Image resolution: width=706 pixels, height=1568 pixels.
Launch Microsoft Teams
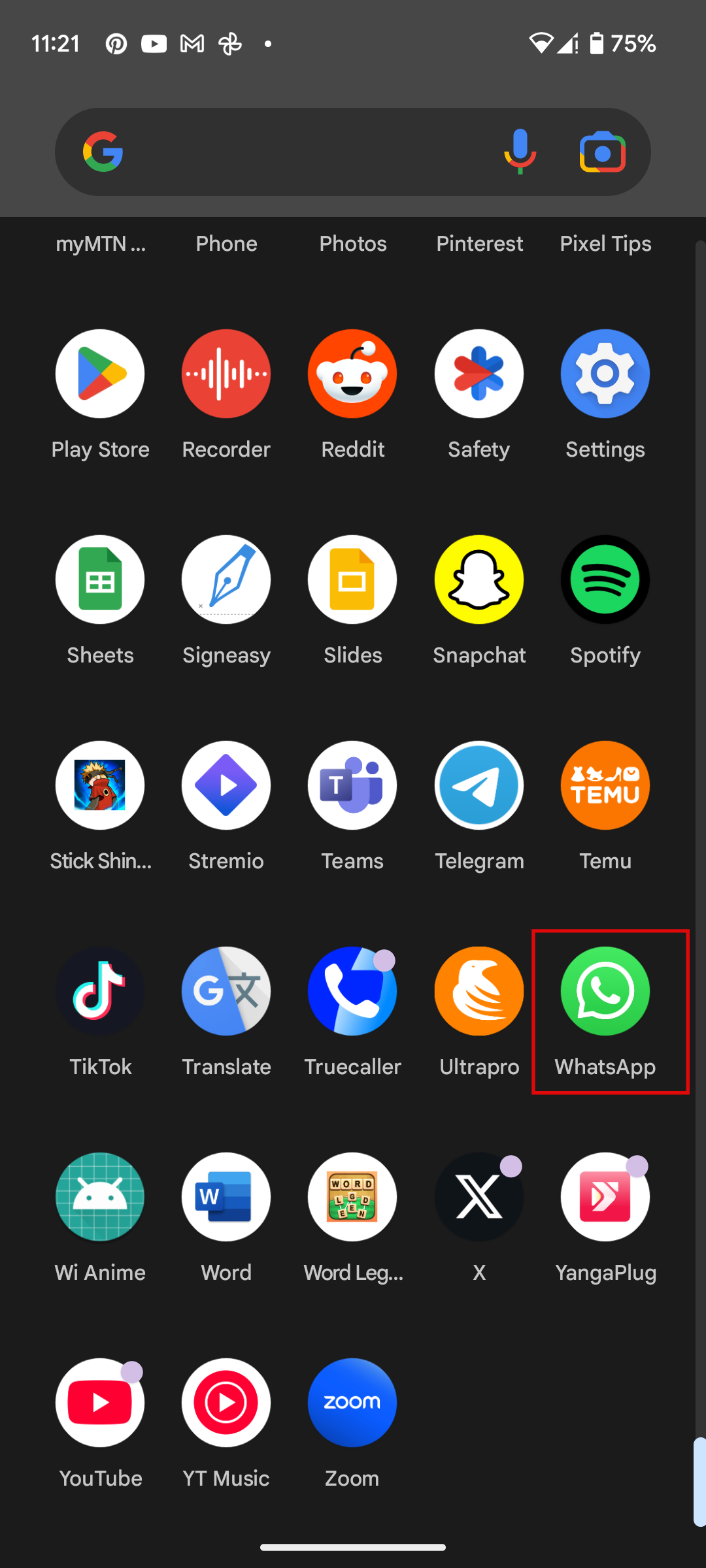click(x=352, y=785)
